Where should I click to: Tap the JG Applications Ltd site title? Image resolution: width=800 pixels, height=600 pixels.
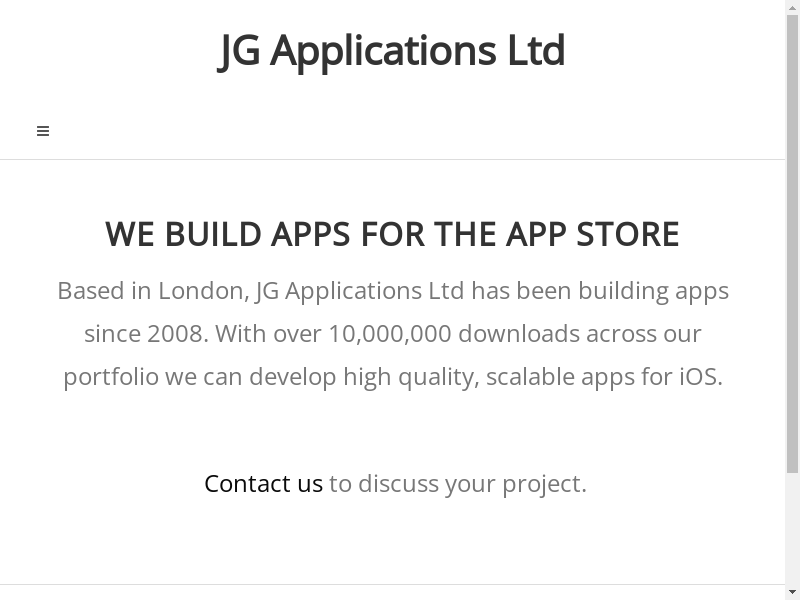pyautogui.click(x=392, y=51)
